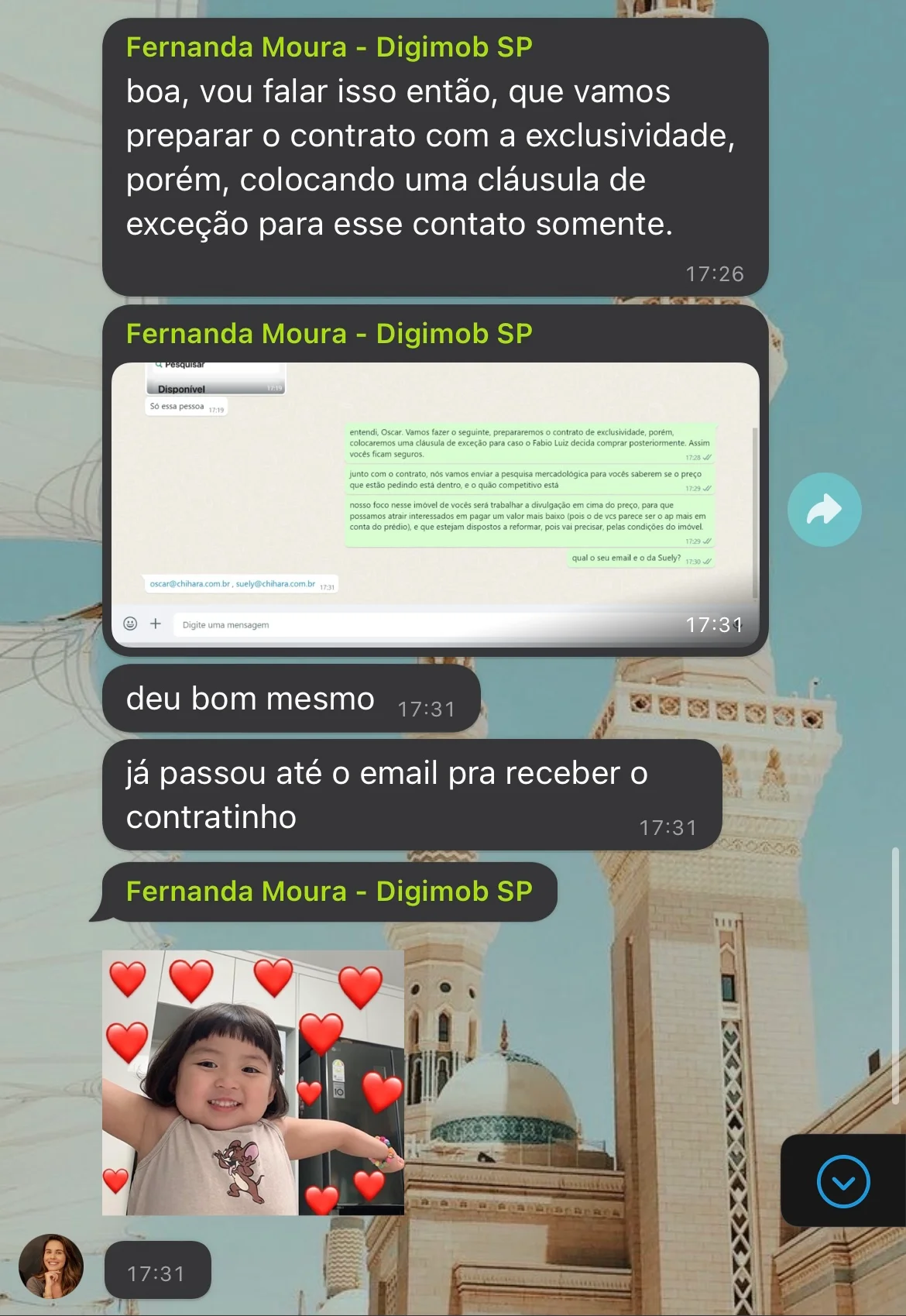Forward the shared screenshot image

(824, 510)
